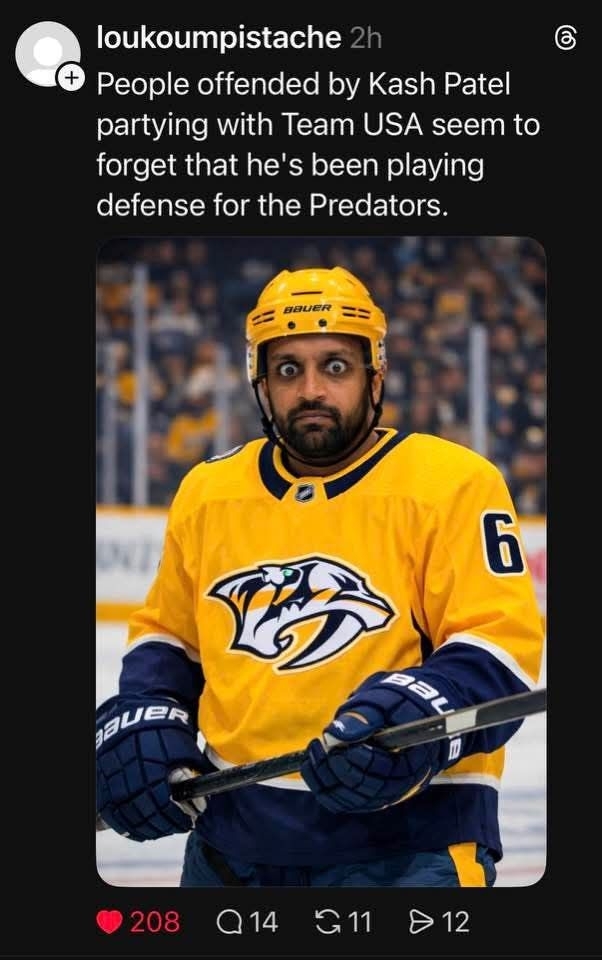The height and width of the screenshot is (960, 602).
Task: Tap the Threads logo icon
Action: click(x=565, y=39)
